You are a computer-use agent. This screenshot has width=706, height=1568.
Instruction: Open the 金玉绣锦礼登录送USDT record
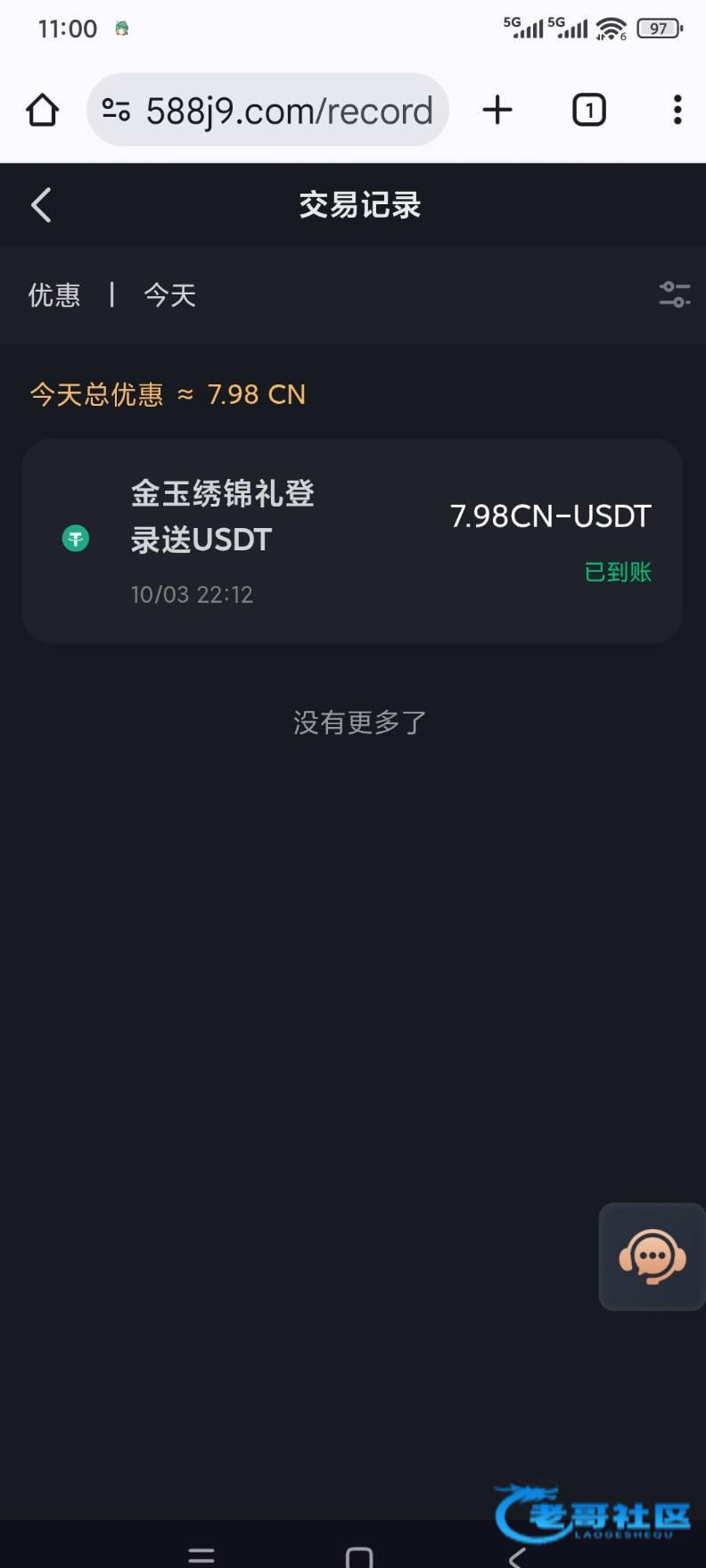pyautogui.click(x=352, y=541)
